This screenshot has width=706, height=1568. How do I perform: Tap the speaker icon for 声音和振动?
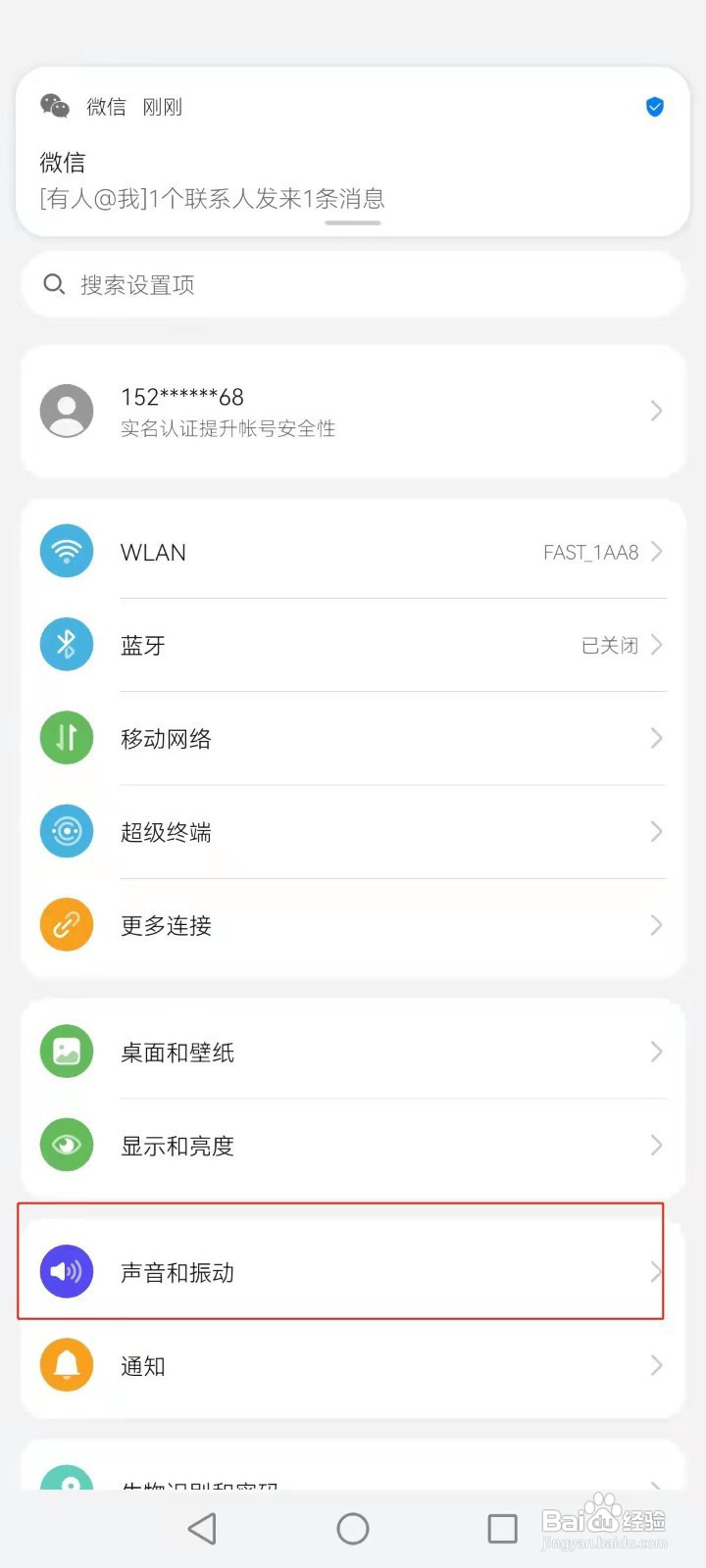point(66,1271)
